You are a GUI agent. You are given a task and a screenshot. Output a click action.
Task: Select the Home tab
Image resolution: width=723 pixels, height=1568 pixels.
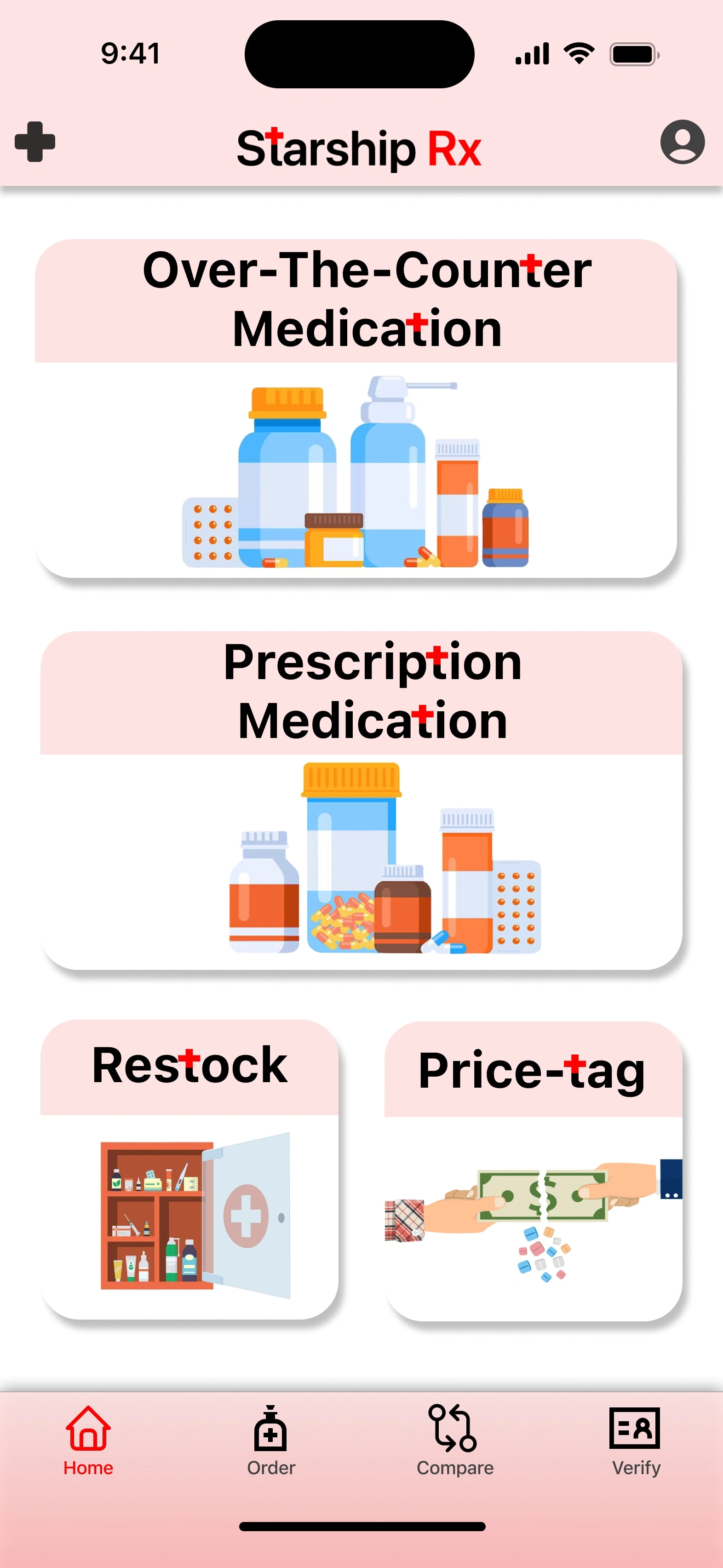(88, 1440)
